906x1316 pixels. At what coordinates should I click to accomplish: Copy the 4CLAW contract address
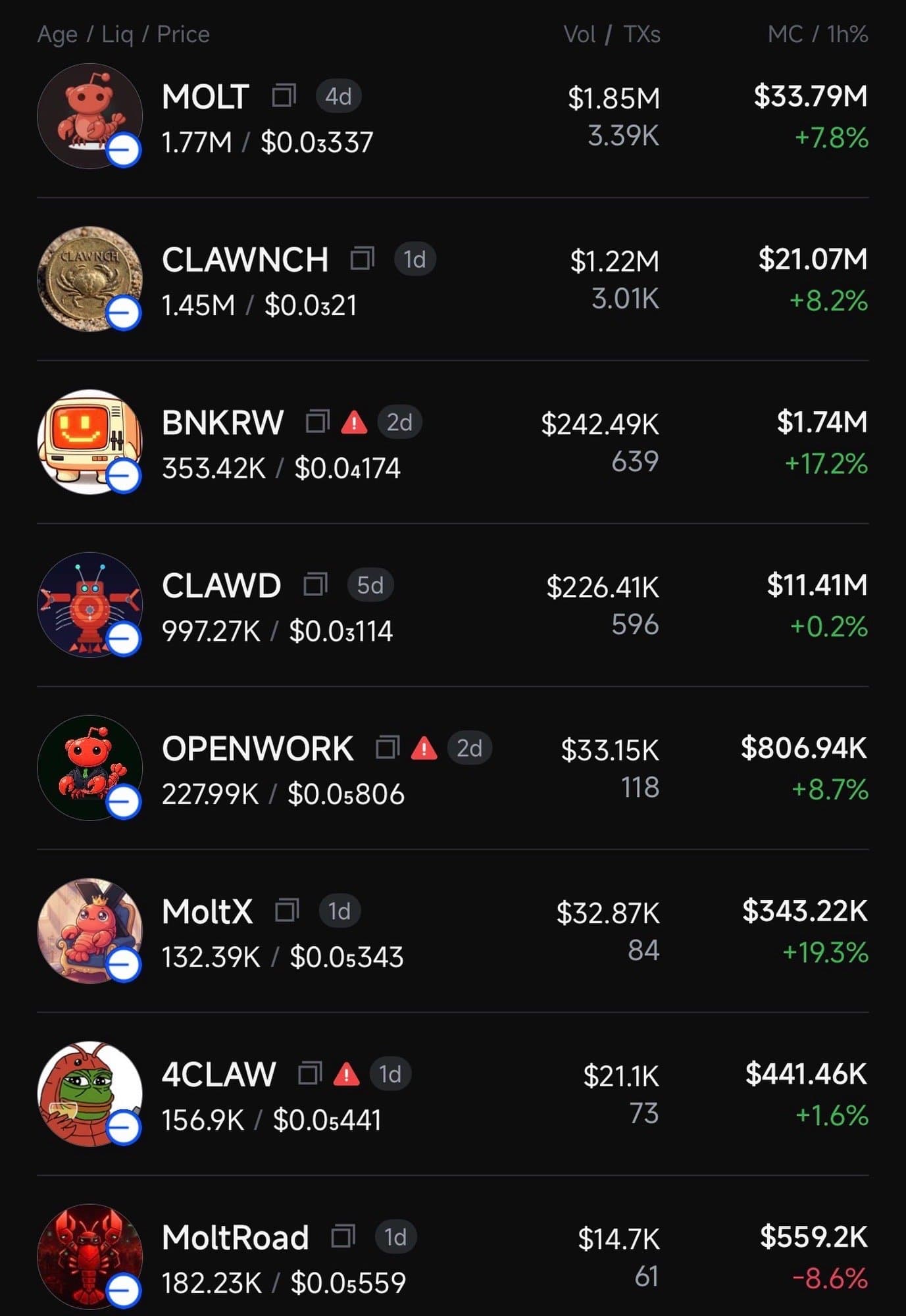[310, 1074]
